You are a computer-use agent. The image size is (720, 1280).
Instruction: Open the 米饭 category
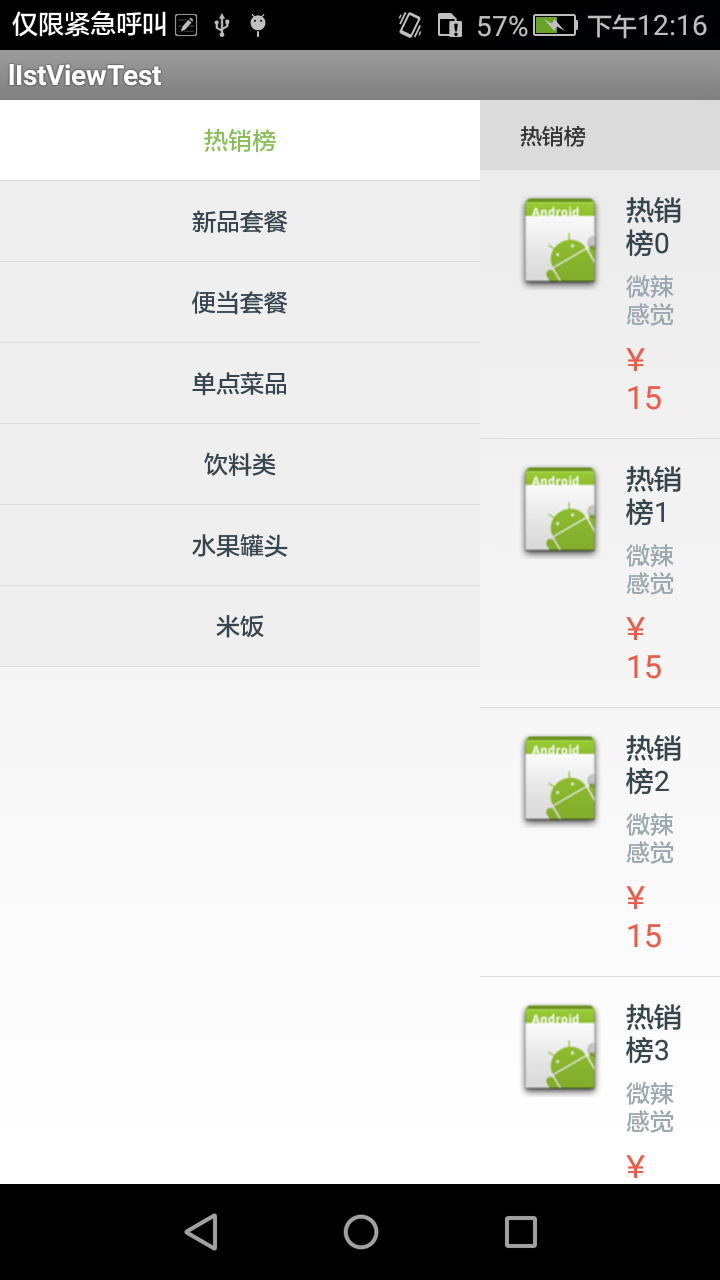(240, 627)
